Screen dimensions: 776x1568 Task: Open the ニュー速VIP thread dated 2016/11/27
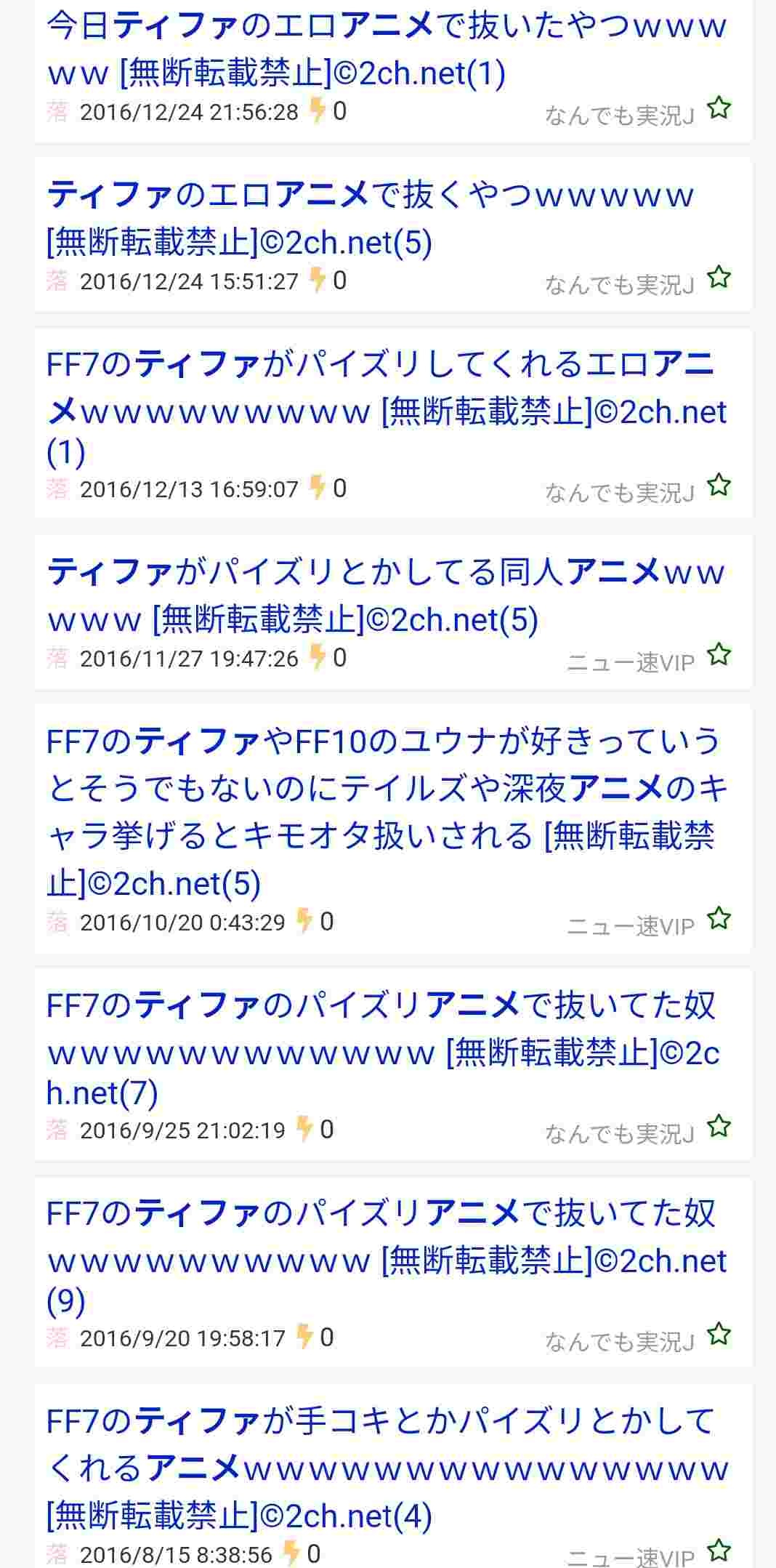tap(387, 595)
